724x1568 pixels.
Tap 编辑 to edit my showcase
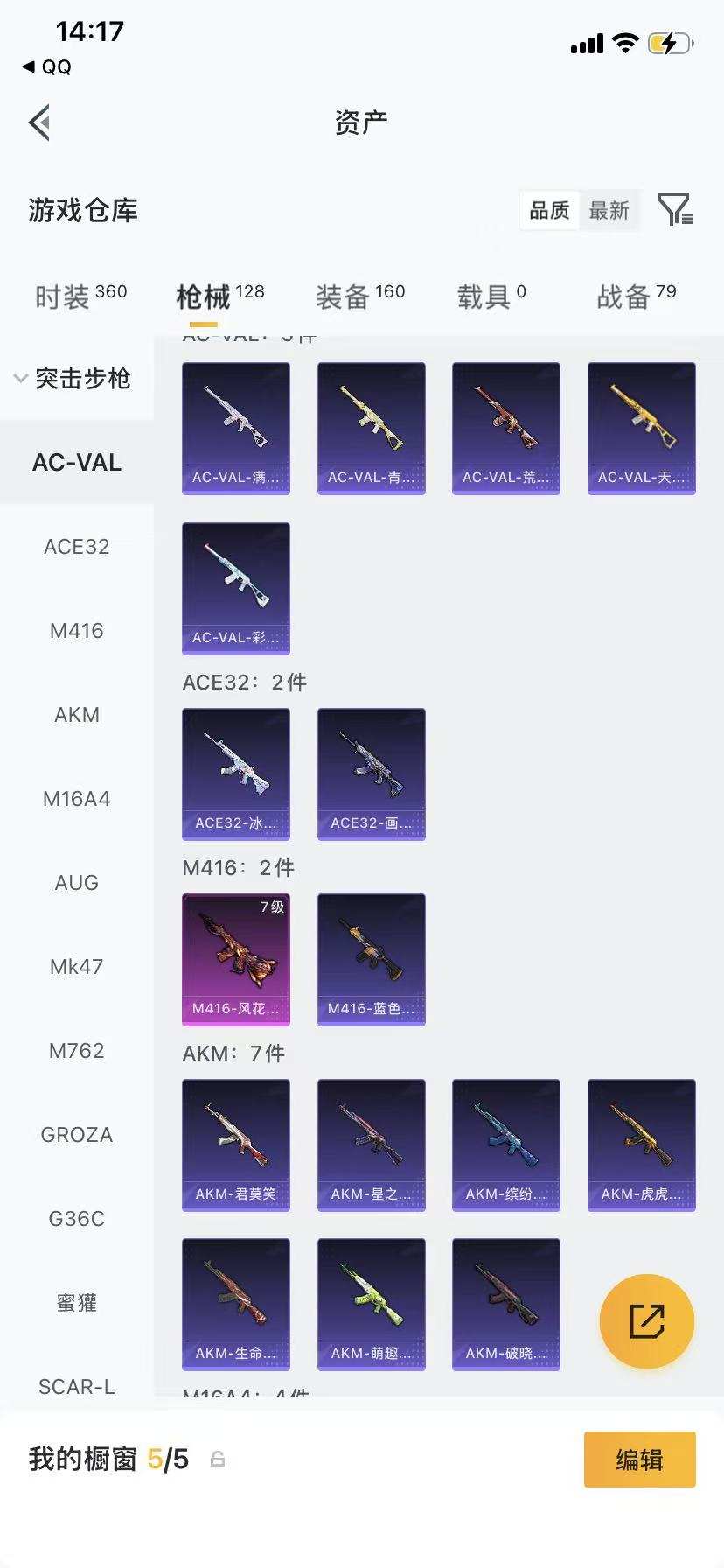(x=640, y=1459)
